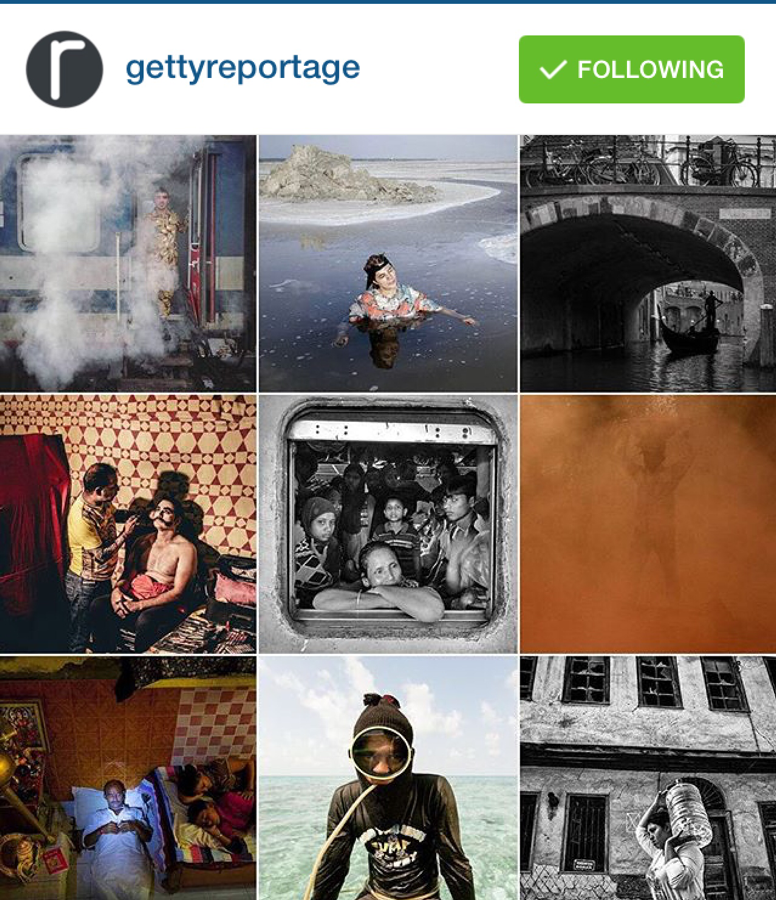Open the gettyreportage username link

(x=242, y=68)
